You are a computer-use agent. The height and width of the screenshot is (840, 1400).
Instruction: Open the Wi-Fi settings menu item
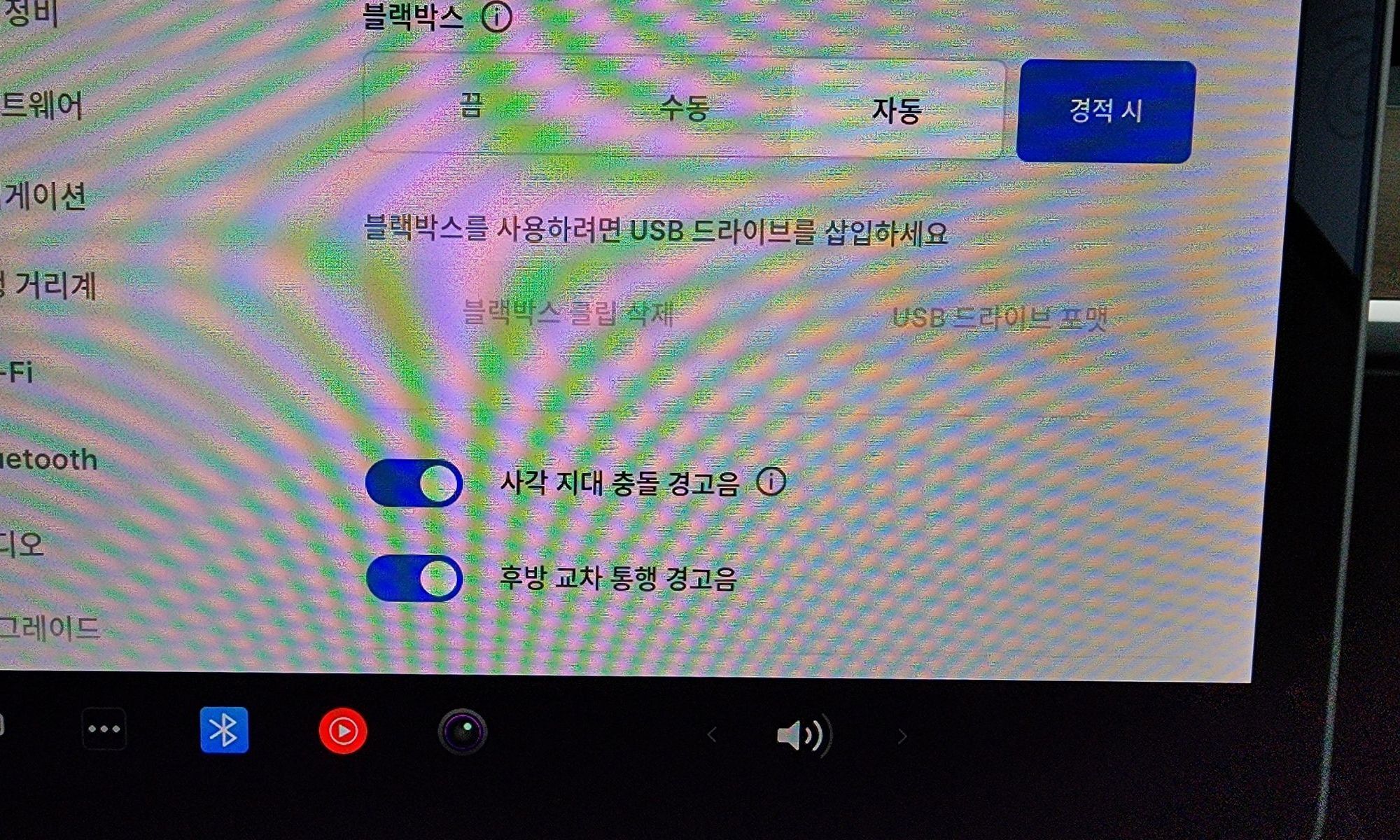coord(17,372)
